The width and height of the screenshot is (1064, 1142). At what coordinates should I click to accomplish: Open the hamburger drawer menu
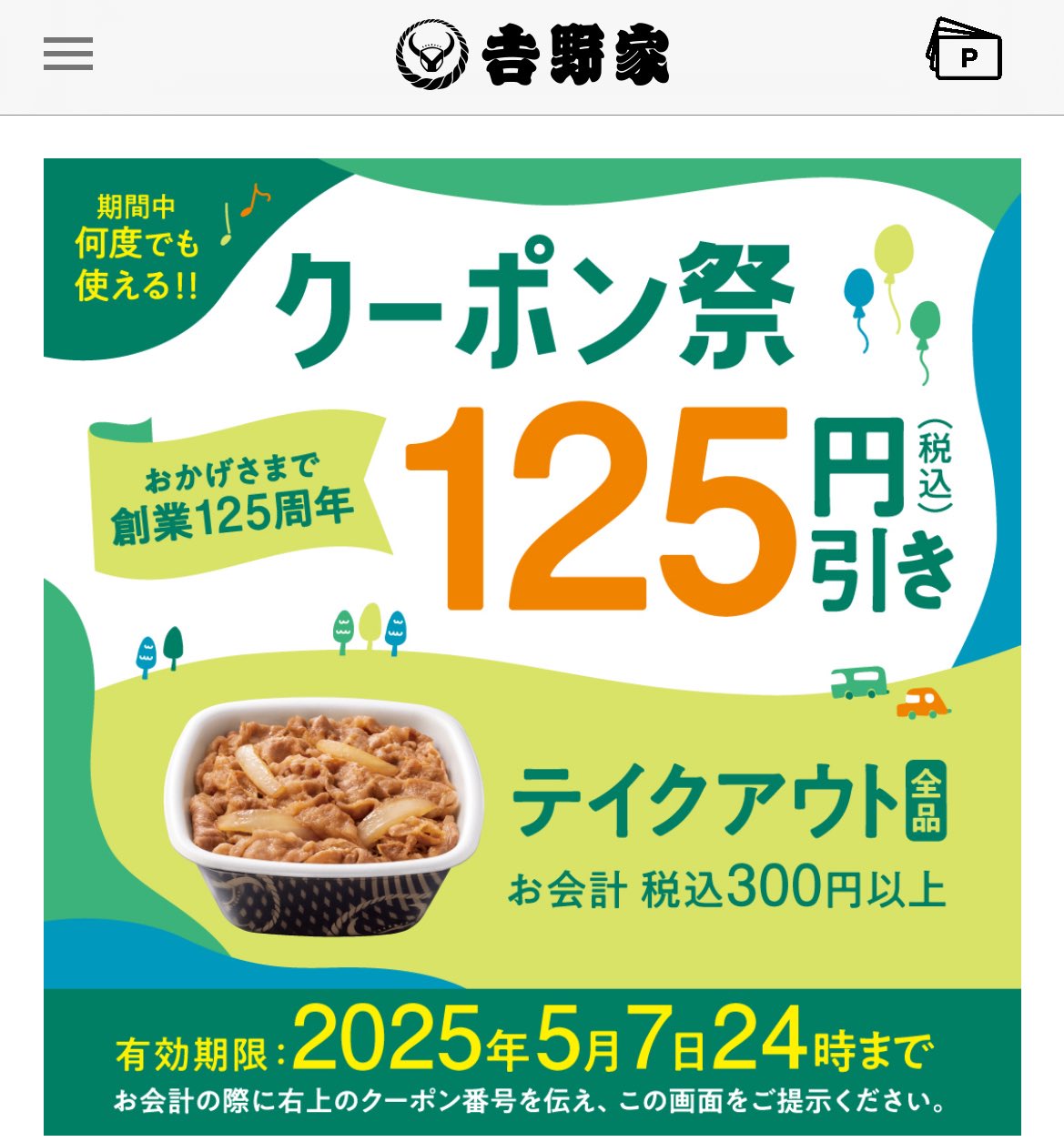click(x=68, y=55)
